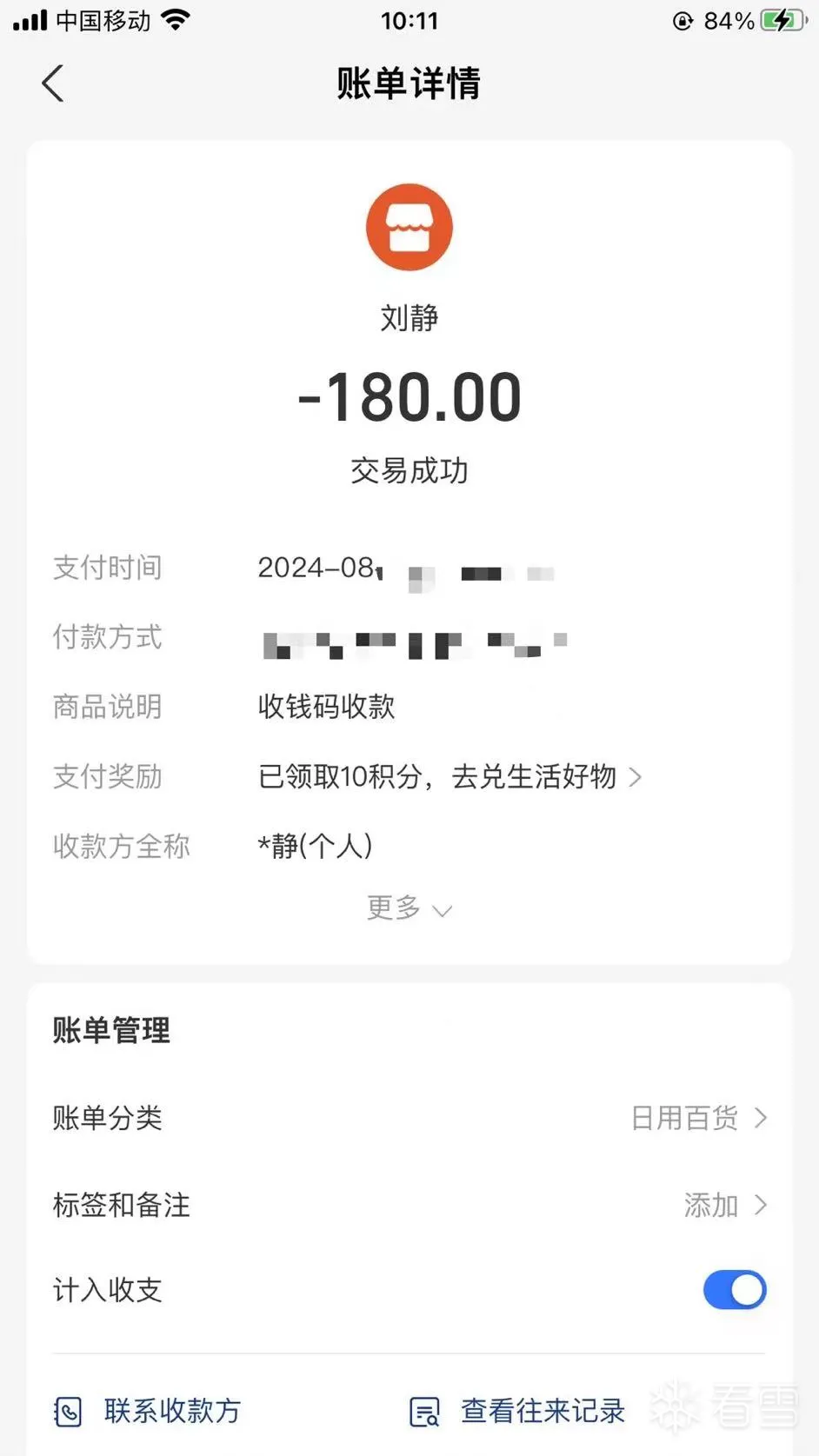Expand 更多 transaction details
The image size is (819, 1456).
coord(409,908)
